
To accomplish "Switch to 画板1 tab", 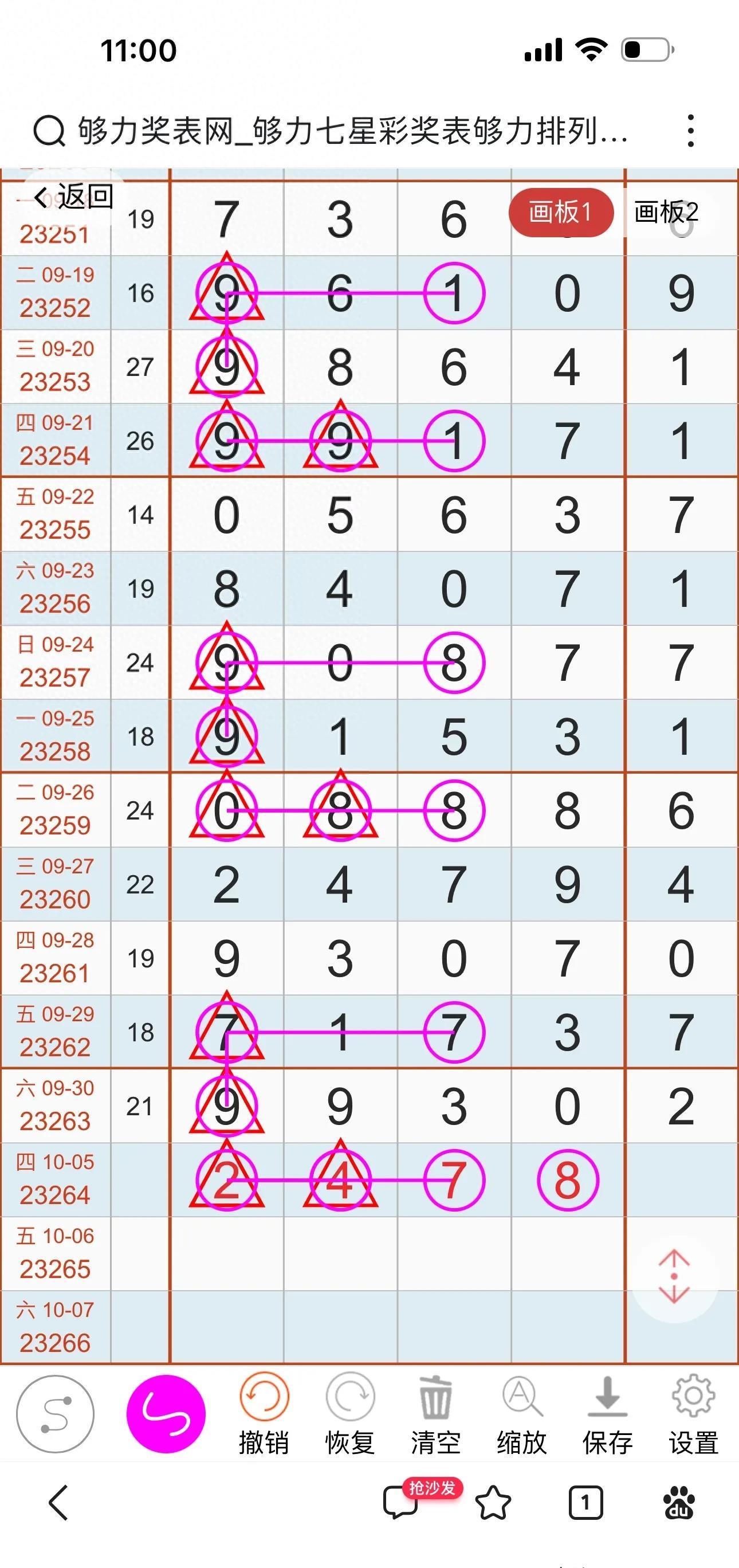I will 561,213.
